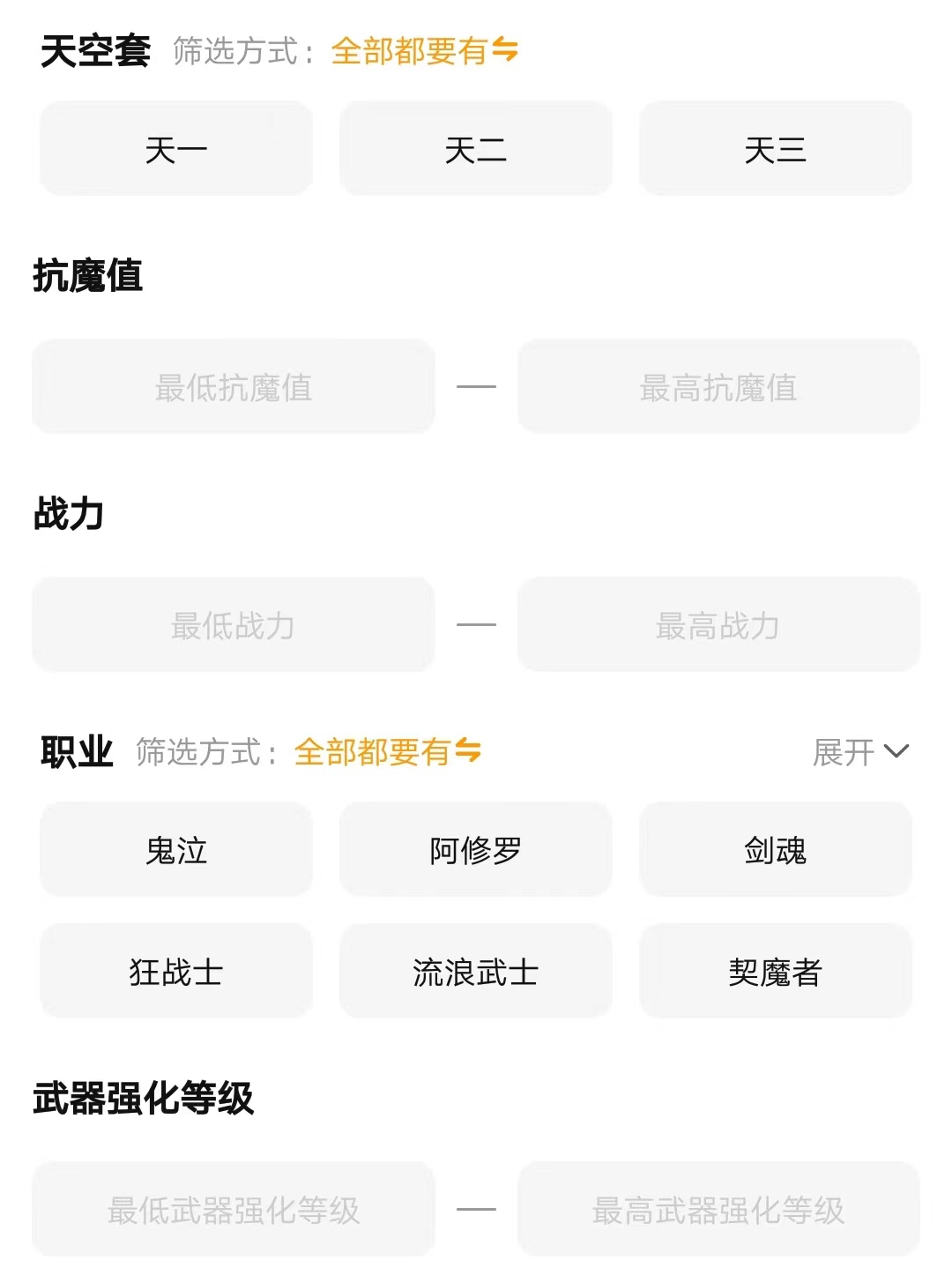This screenshot has height=1268, width=952.
Task: Select the 阿修罗 class chip
Action: click(x=476, y=850)
